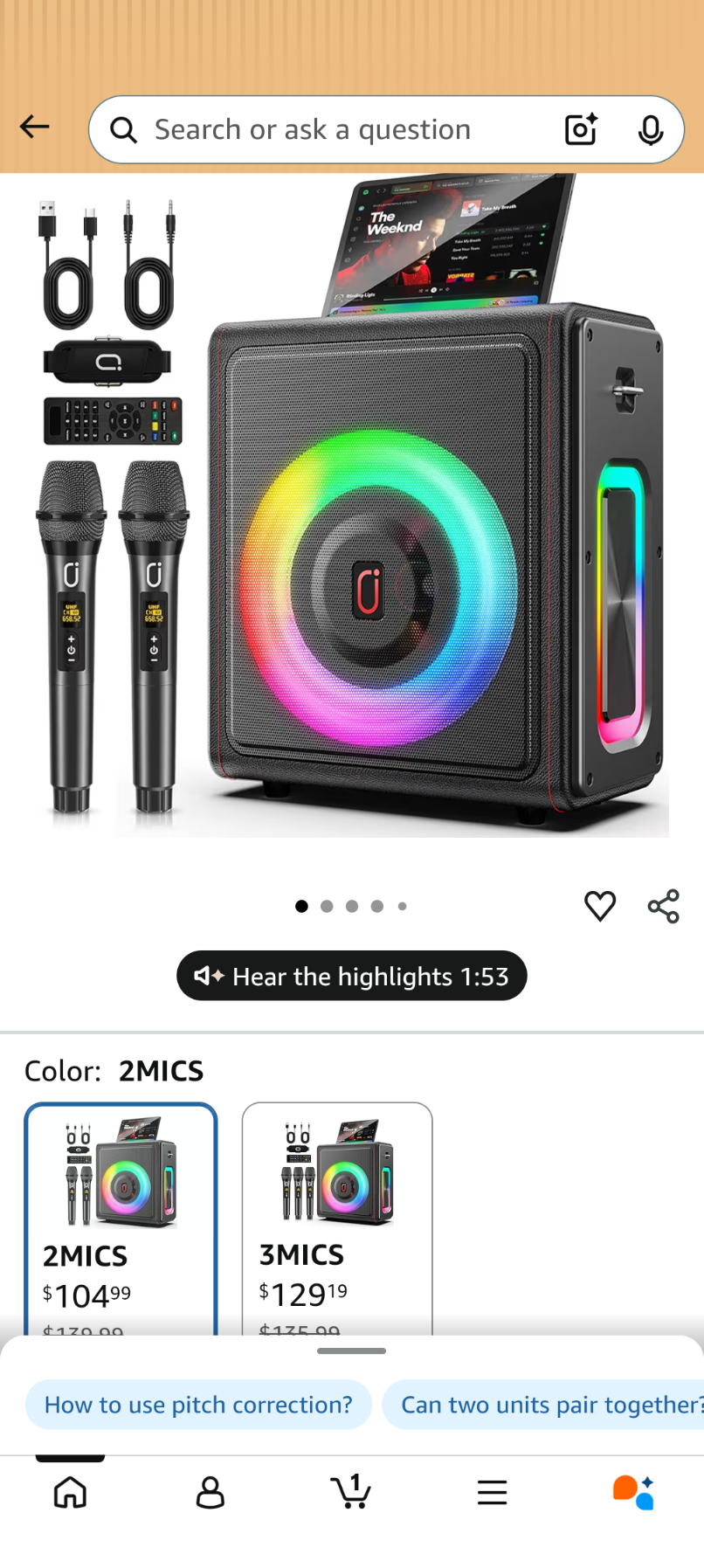Screen dimensions: 704x1568
Task: Open camera lens search
Action: tap(581, 130)
